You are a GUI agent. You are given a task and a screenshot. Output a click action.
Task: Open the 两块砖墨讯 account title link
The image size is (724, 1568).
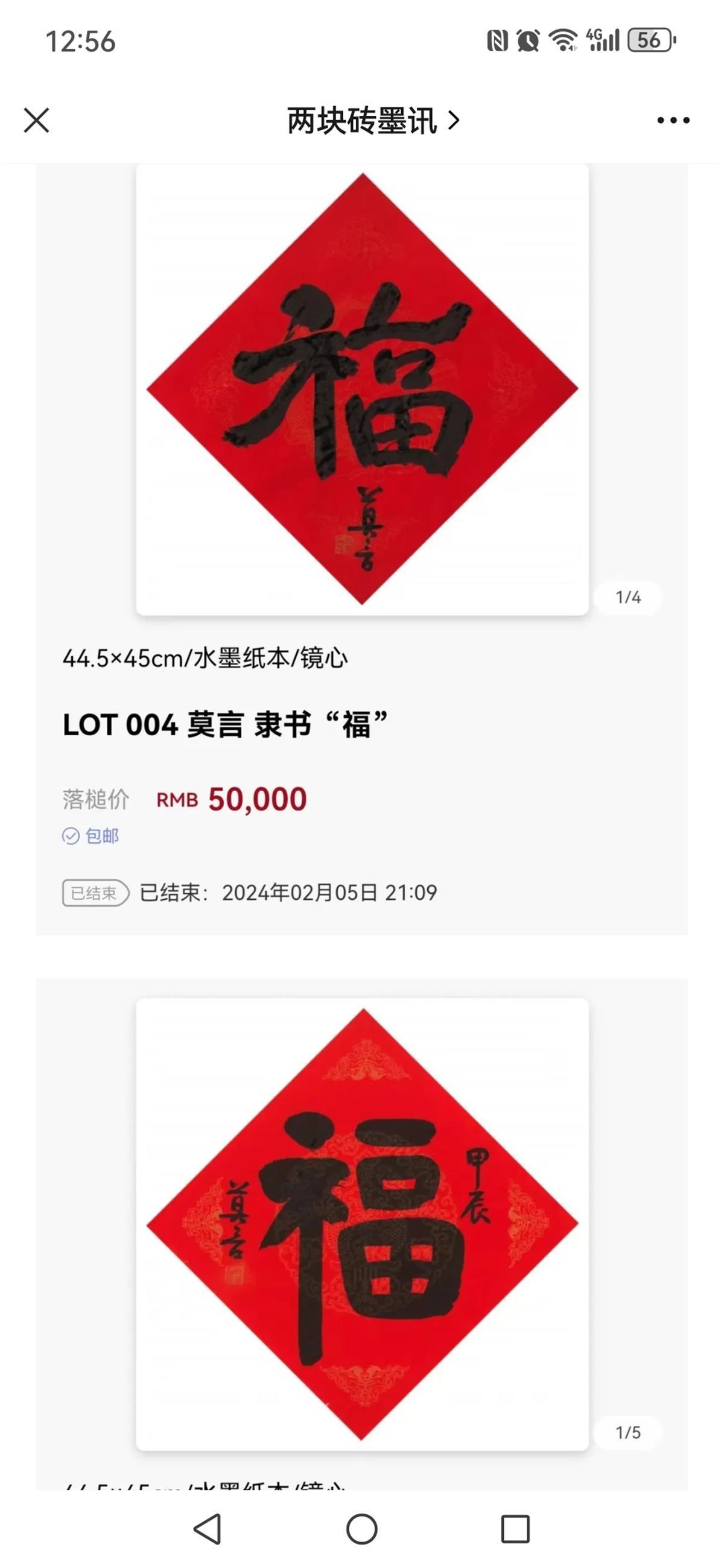pyautogui.click(x=373, y=121)
